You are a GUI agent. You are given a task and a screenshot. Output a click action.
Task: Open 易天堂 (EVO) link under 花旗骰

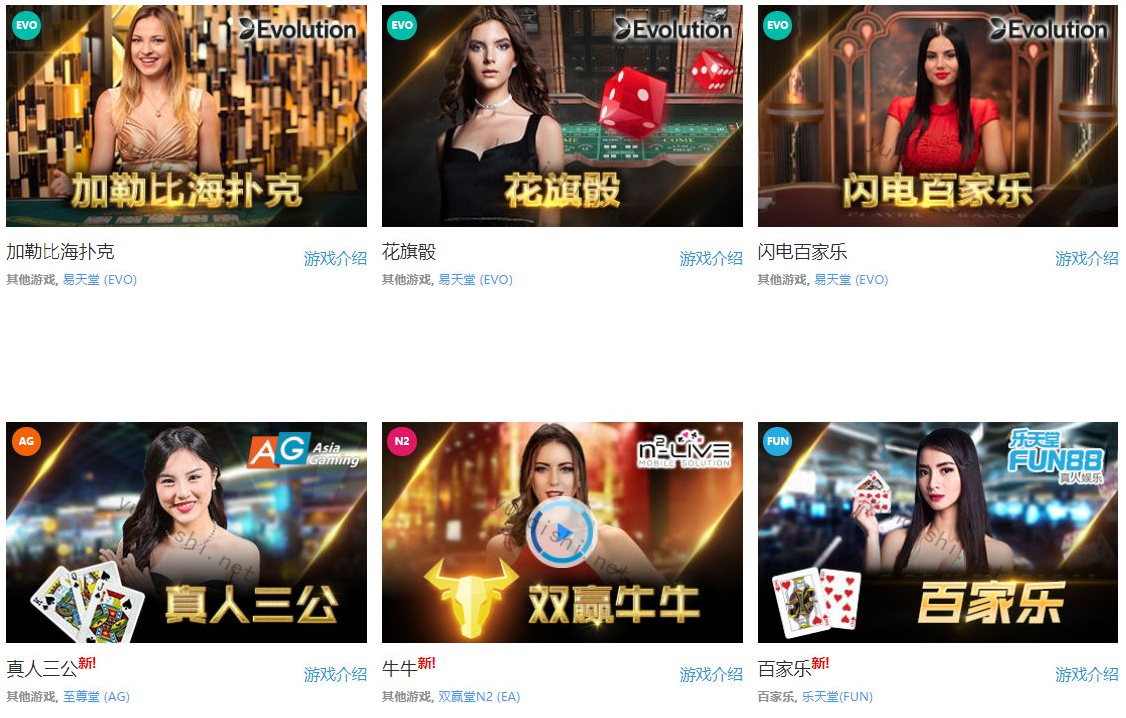pyautogui.click(x=475, y=280)
